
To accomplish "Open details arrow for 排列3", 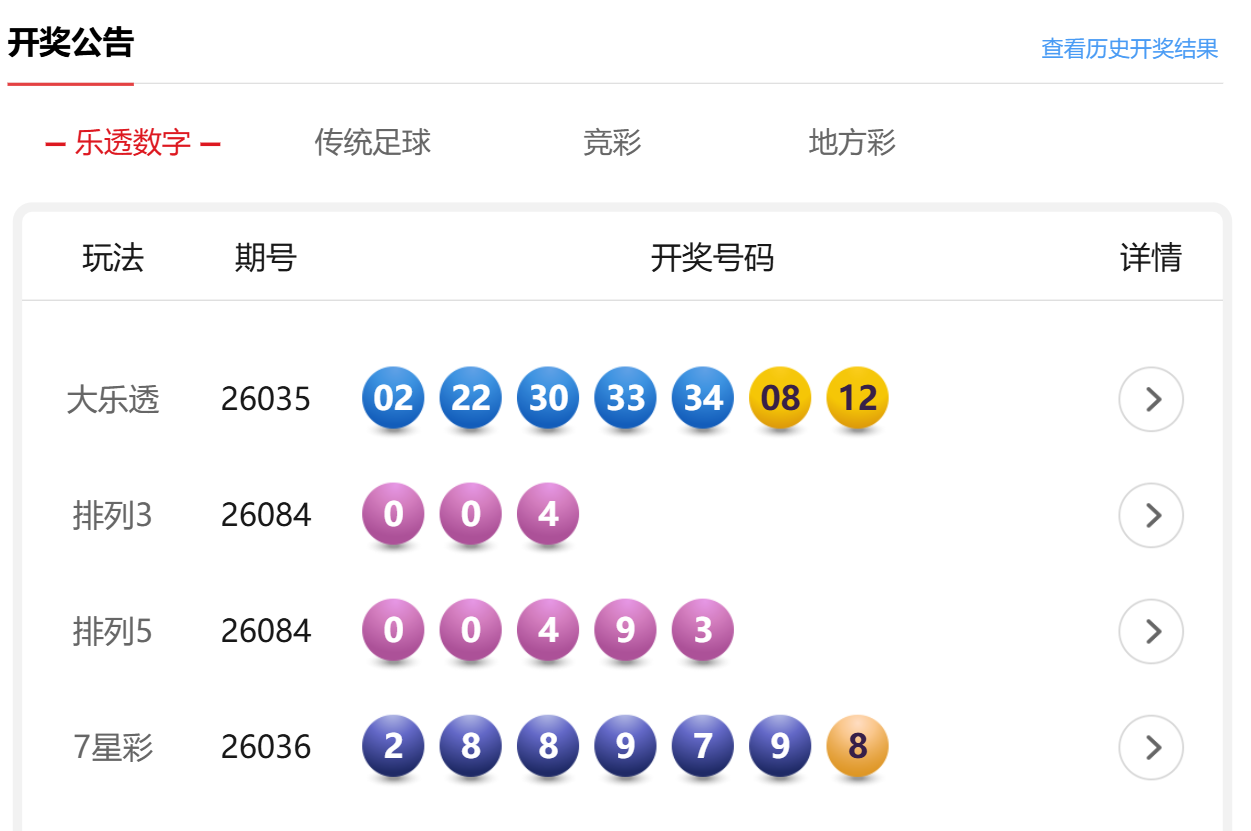I will pos(1151,515).
